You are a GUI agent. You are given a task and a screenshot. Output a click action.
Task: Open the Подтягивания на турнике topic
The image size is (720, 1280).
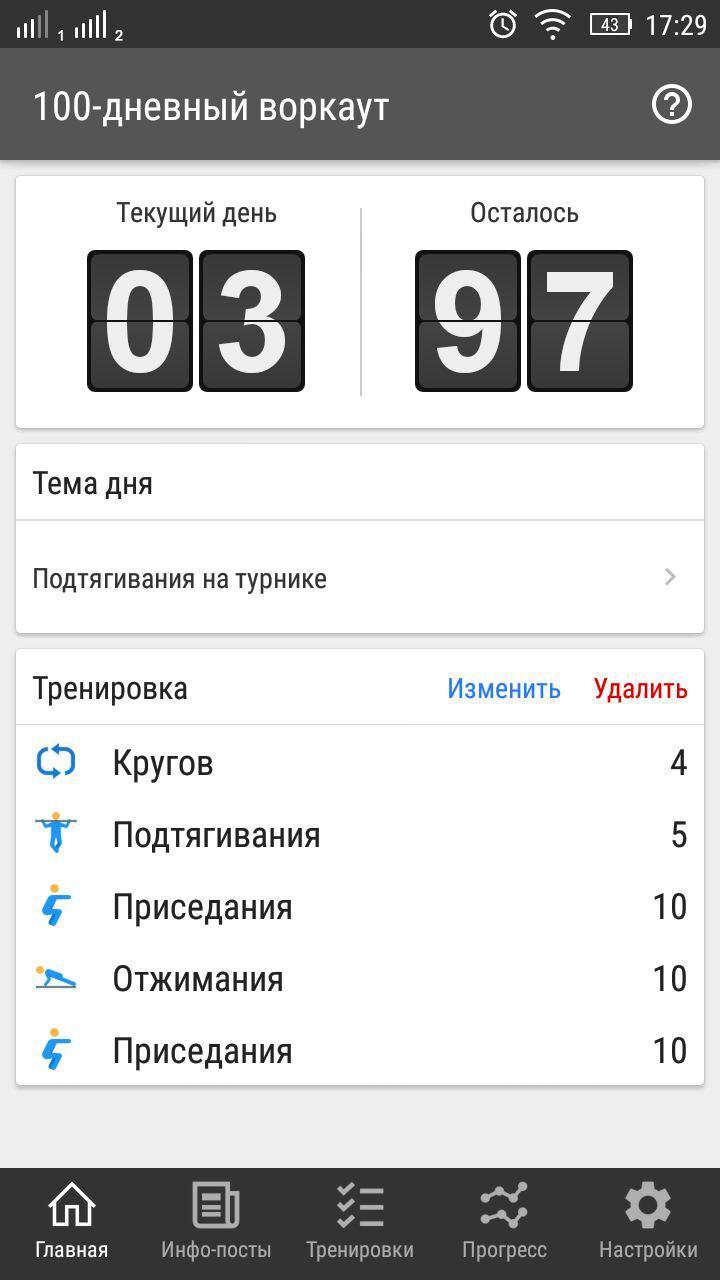358,578
